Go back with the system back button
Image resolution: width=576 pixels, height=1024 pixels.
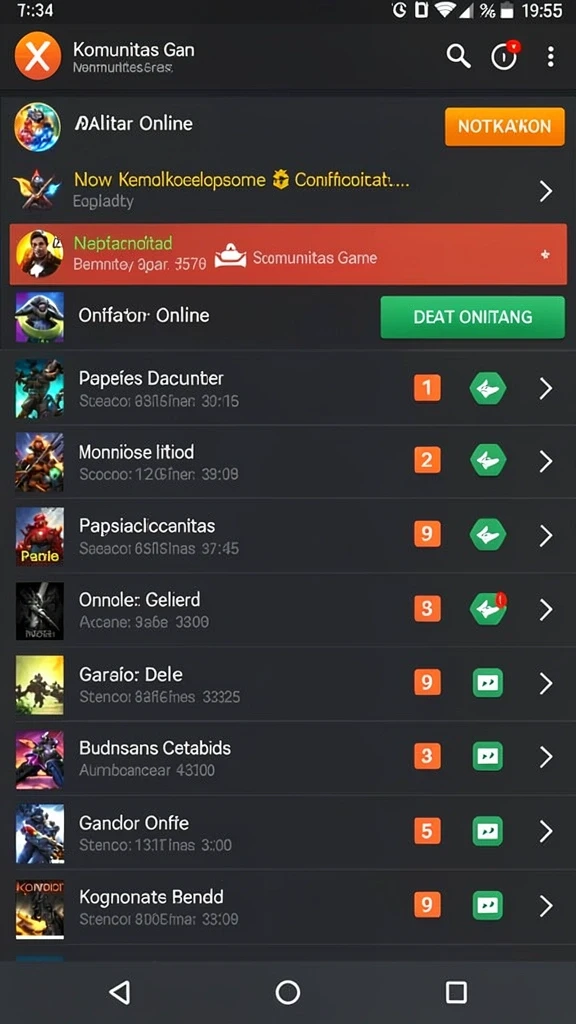tap(120, 992)
